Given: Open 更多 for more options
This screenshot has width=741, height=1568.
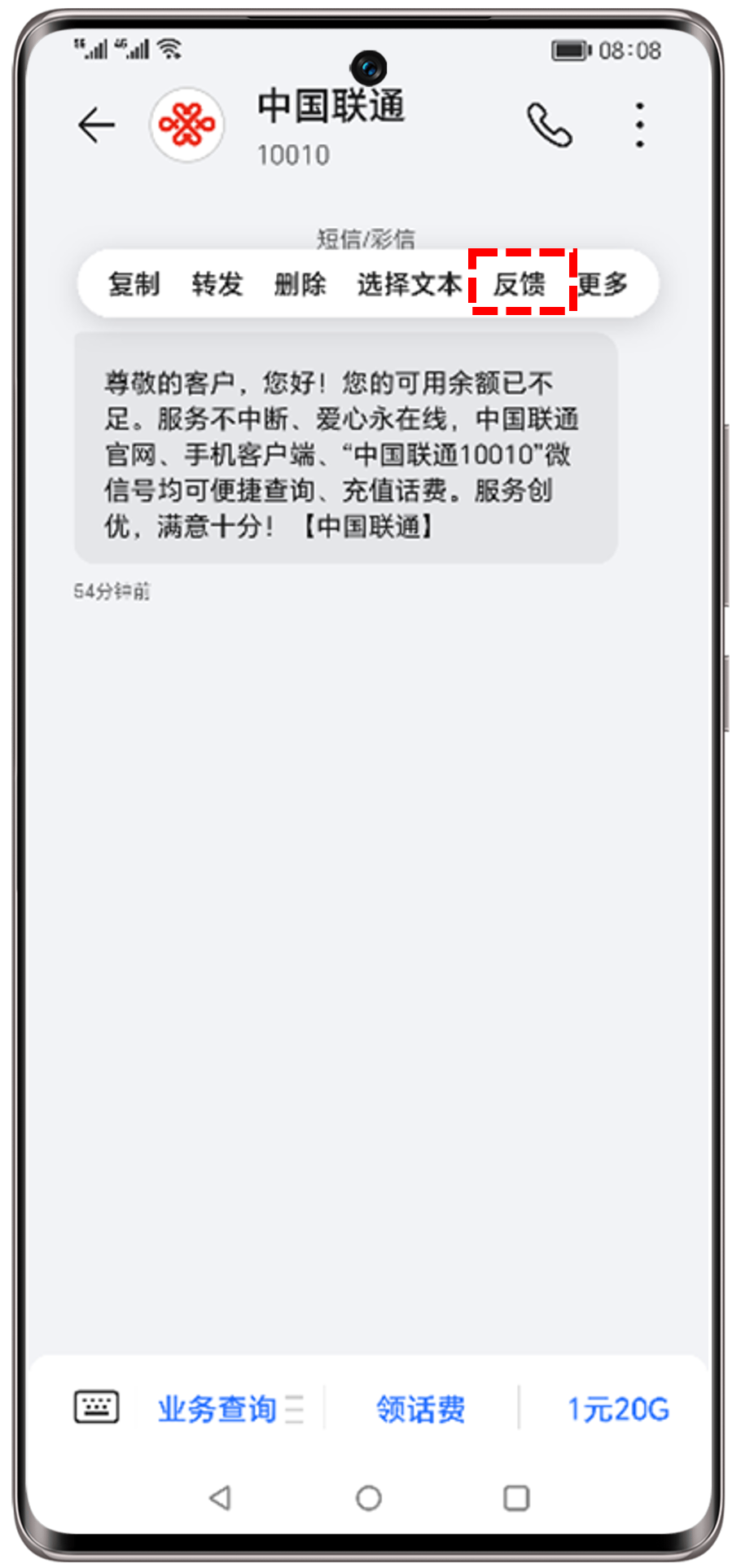Looking at the screenshot, I should [604, 284].
